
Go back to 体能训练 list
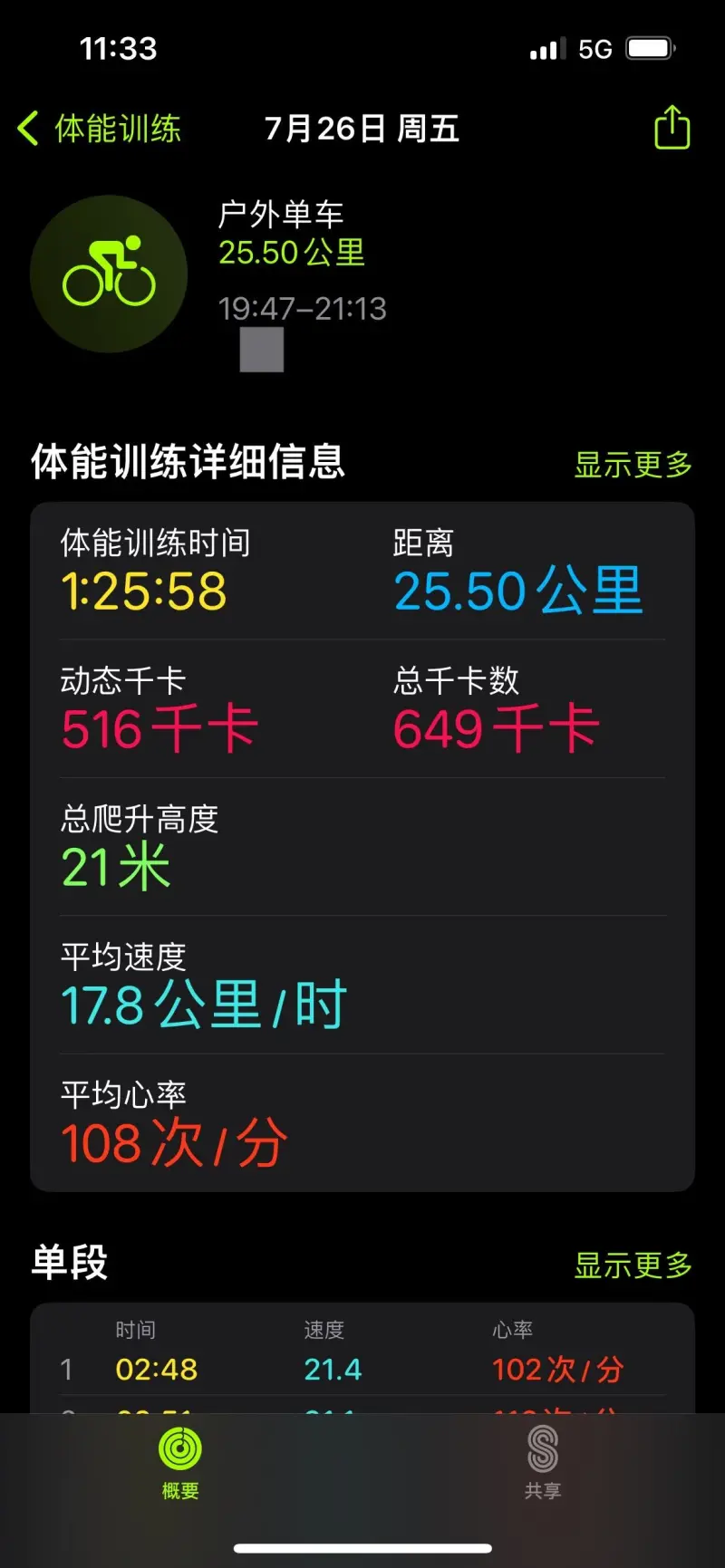(100, 129)
